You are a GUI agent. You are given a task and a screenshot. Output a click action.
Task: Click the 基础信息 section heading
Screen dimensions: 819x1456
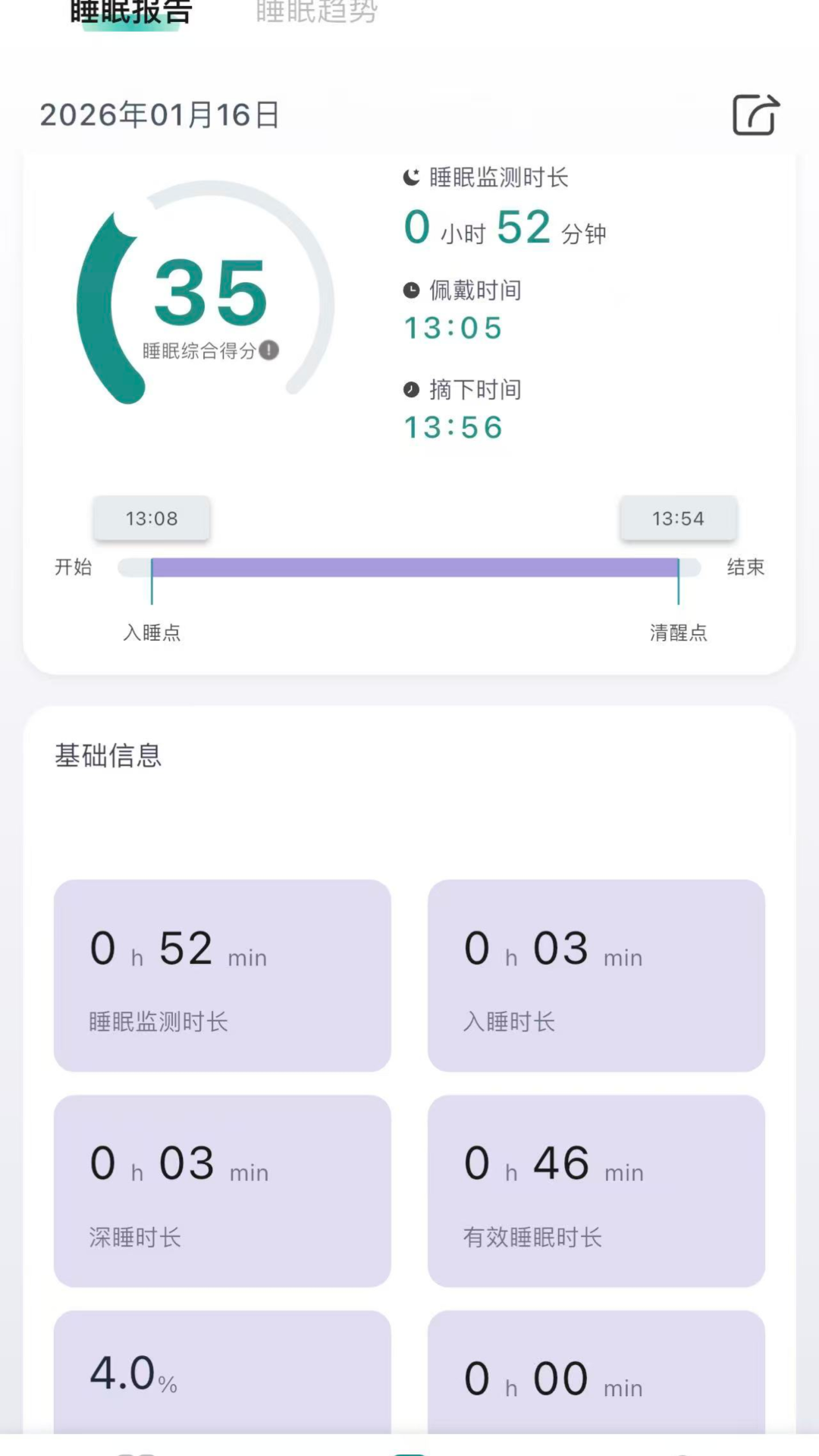(x=108, y=755)
